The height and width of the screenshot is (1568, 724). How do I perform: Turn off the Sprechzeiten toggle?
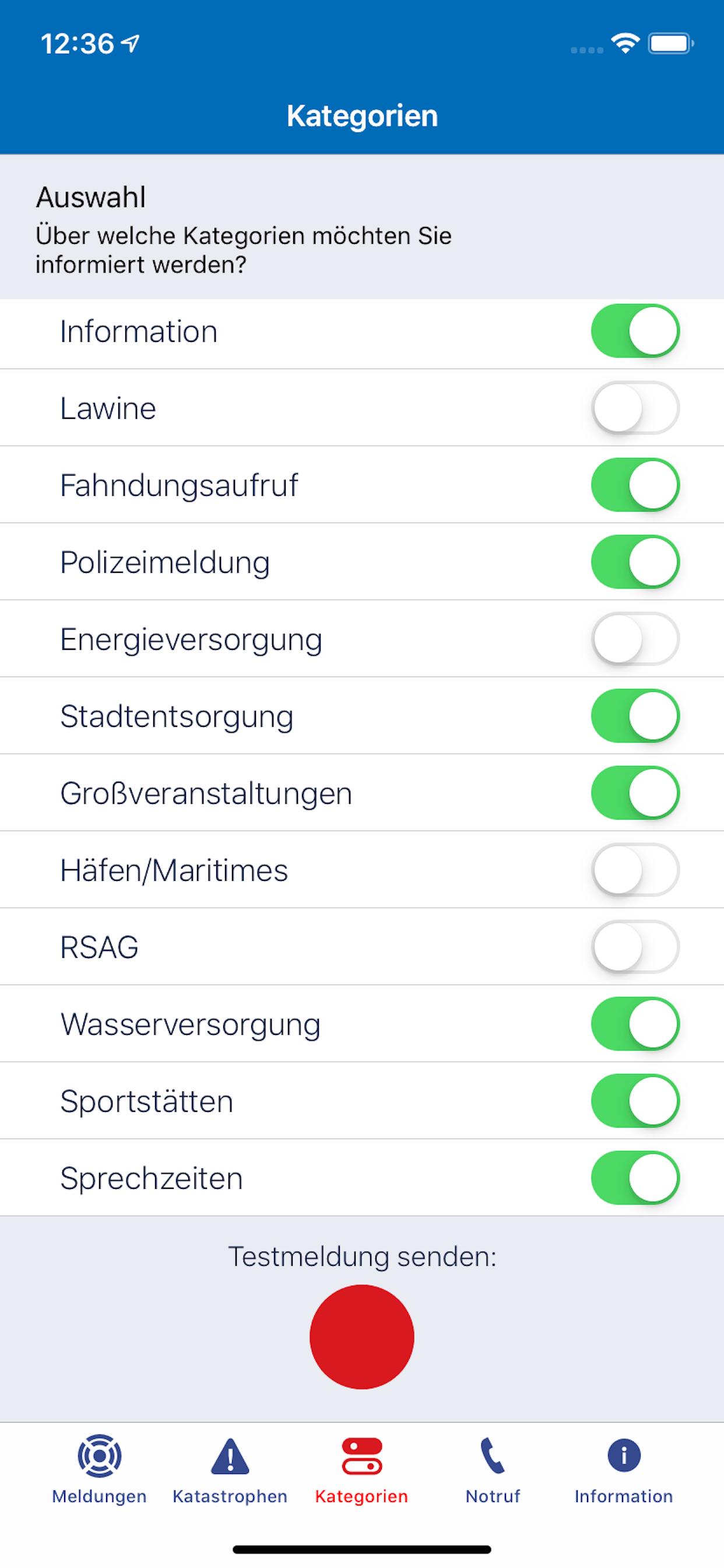[635, 1178]
